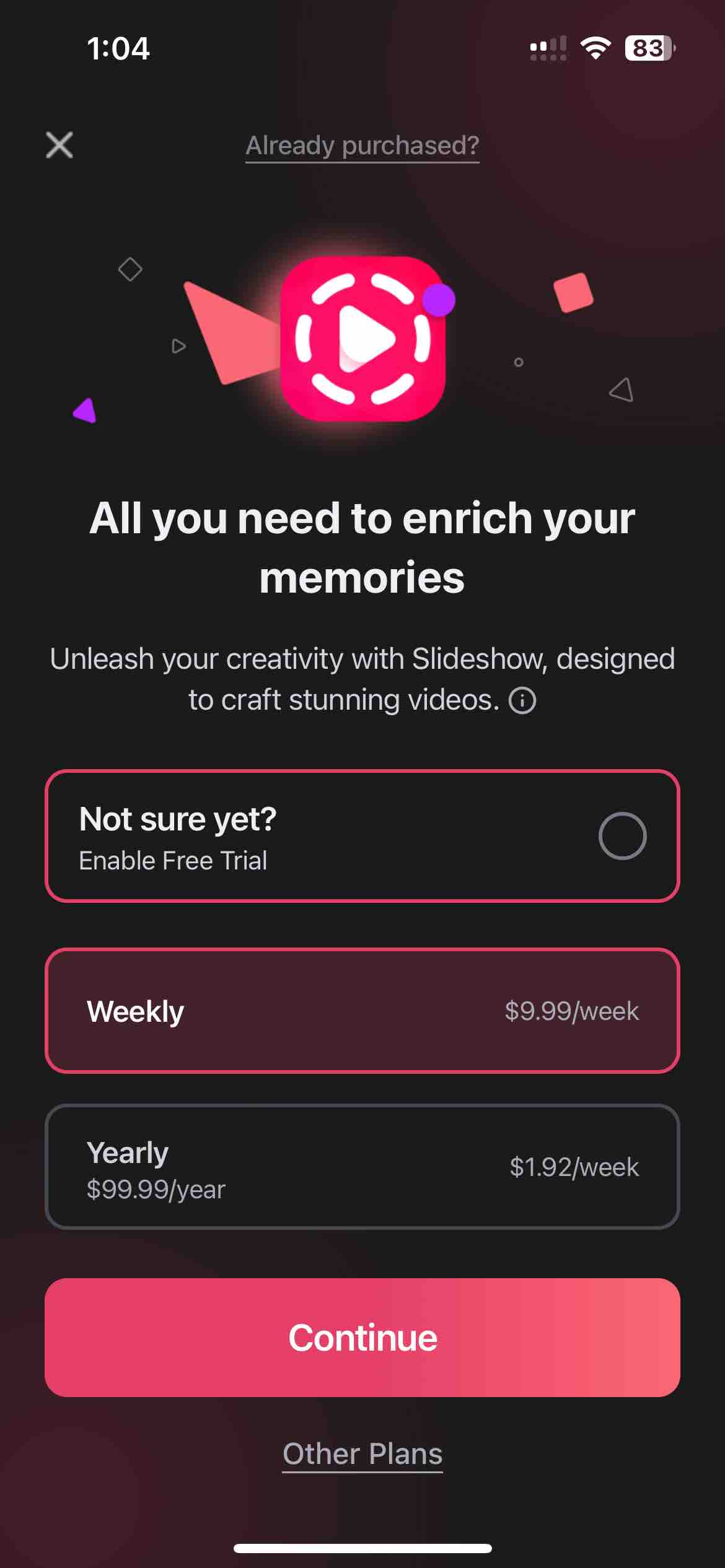This screenshot has height=1568, width=725.
Task: Open the info icon after stunning videos
Action: tap(522, 701)
